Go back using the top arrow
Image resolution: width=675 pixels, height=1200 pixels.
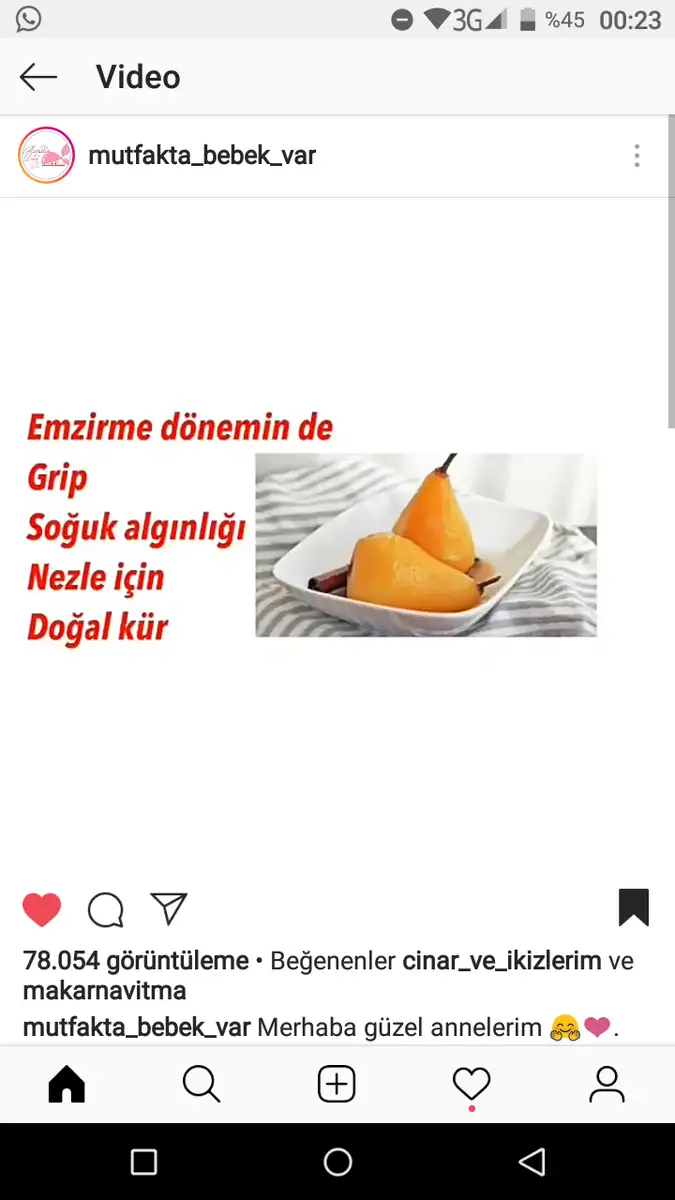pyautogui.click(x=38, y=77)
